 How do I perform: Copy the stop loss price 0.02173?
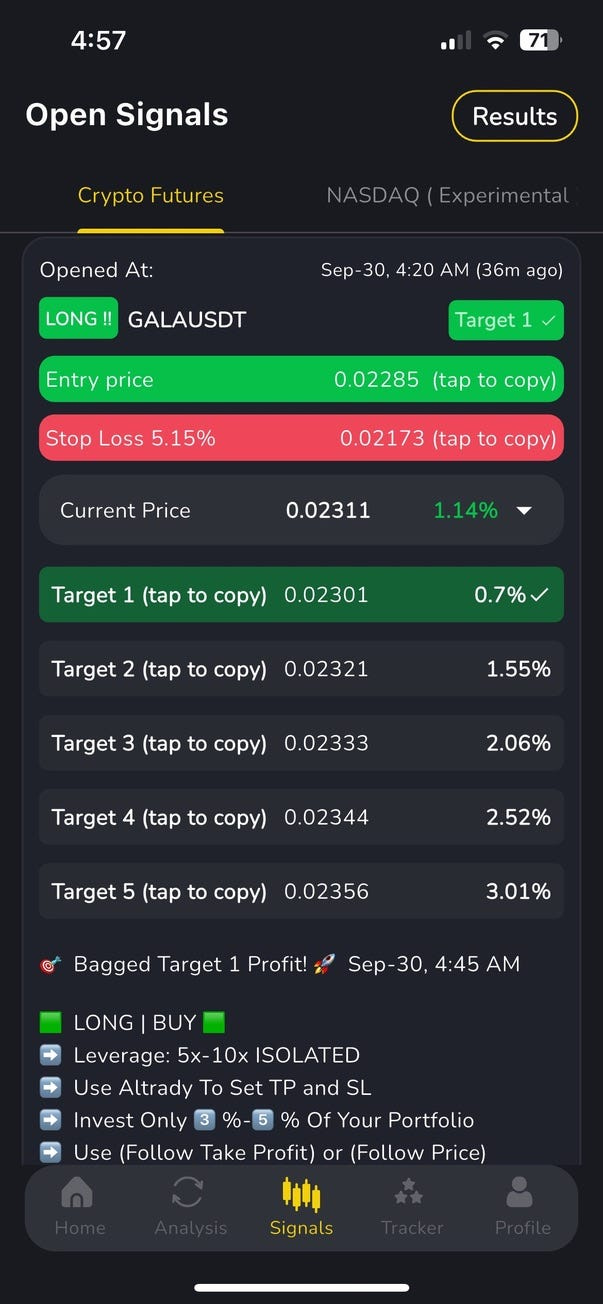[301, 438]
